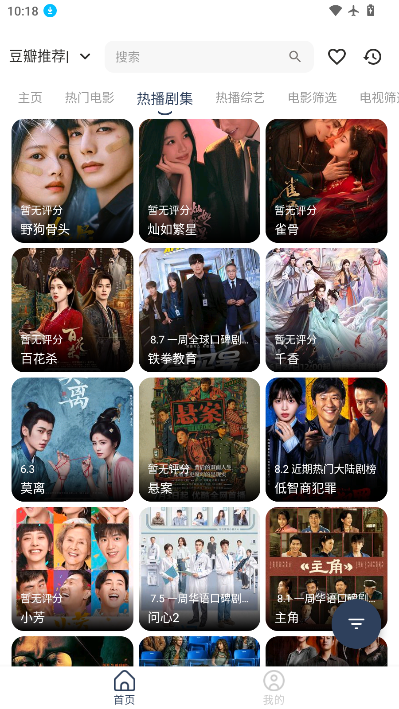
Task: View details for 铁拳教育
Action: 200,310
